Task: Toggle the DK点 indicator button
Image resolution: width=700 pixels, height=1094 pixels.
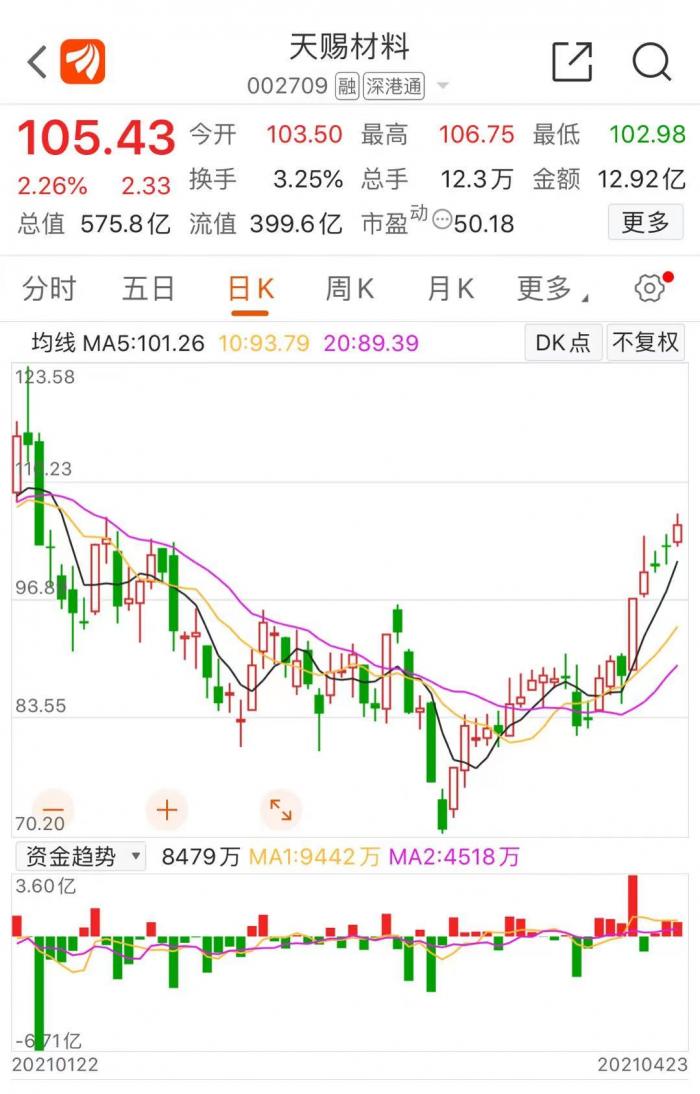Action: [x=563, y=343]
